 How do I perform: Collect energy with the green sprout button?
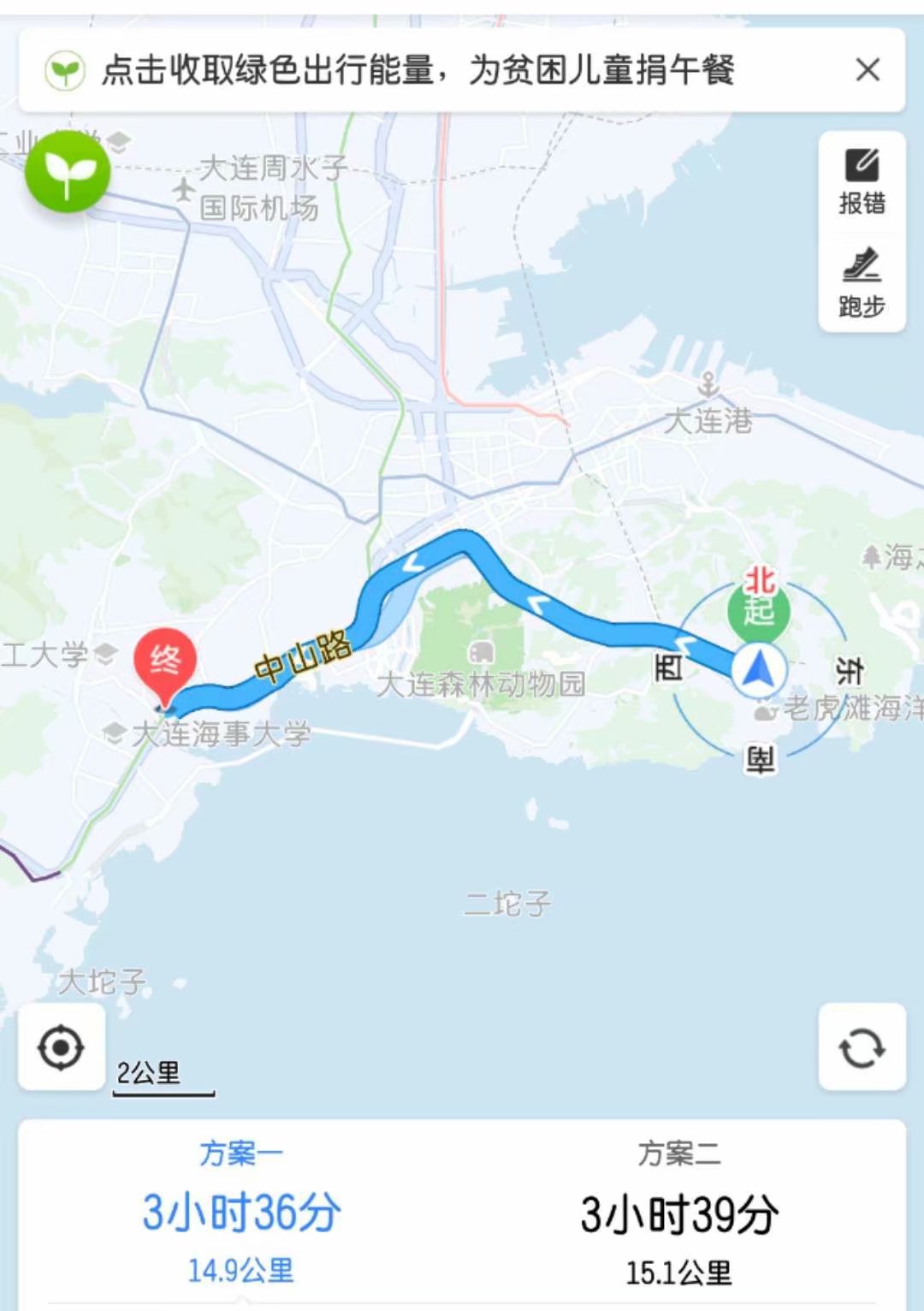68,172
